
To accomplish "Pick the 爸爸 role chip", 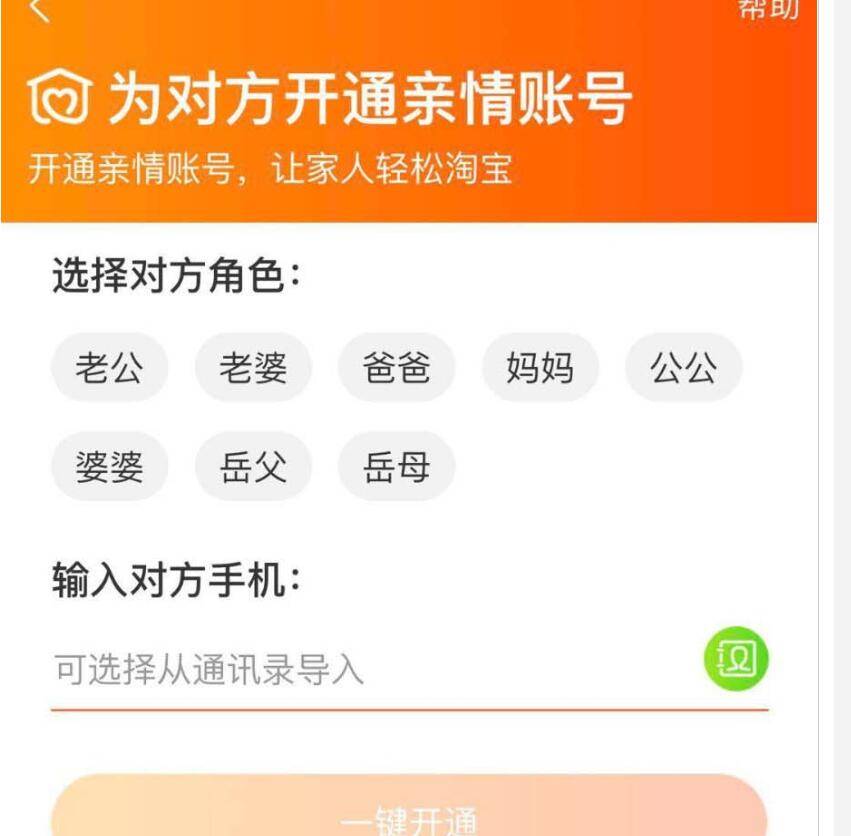I will coord(397,368).
